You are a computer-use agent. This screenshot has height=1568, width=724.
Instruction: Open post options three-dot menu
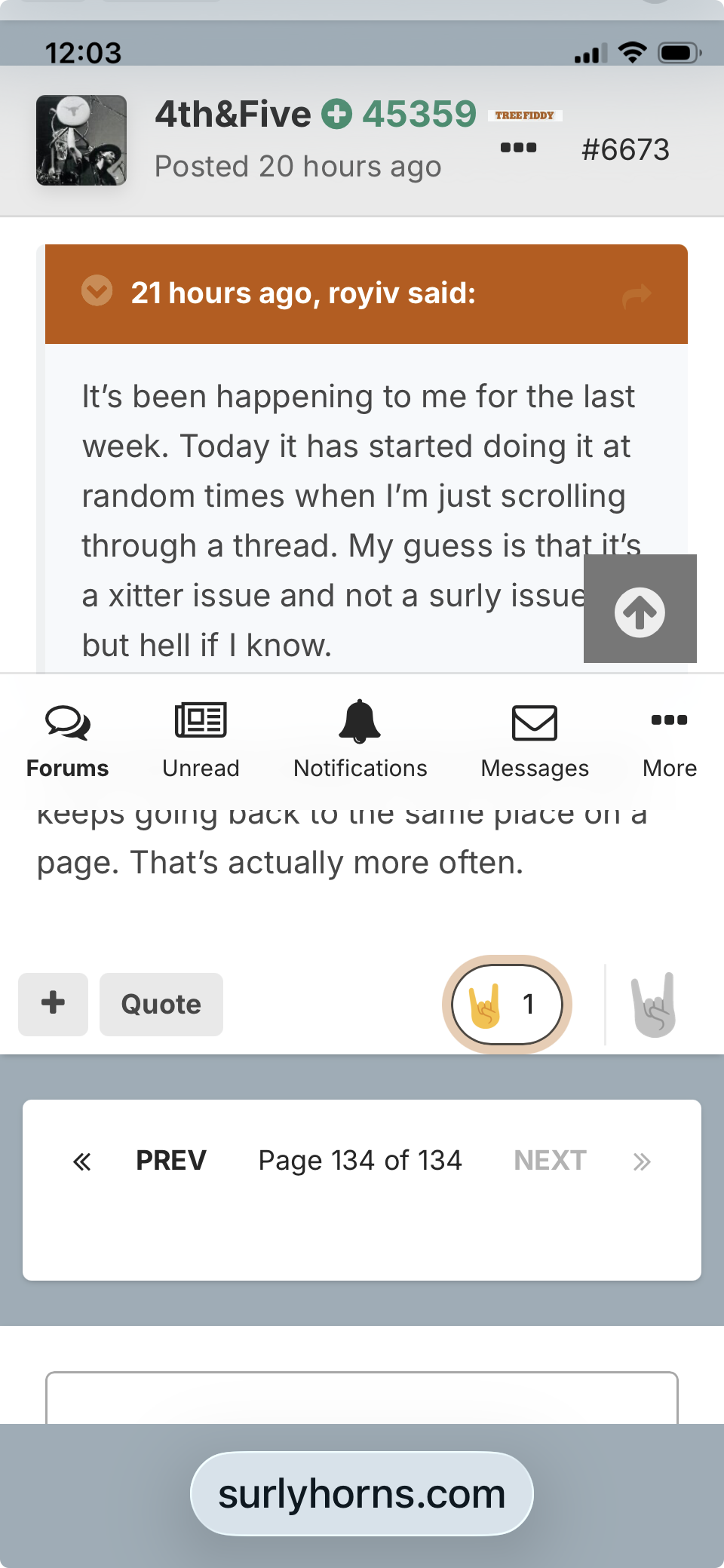(519, 148)
